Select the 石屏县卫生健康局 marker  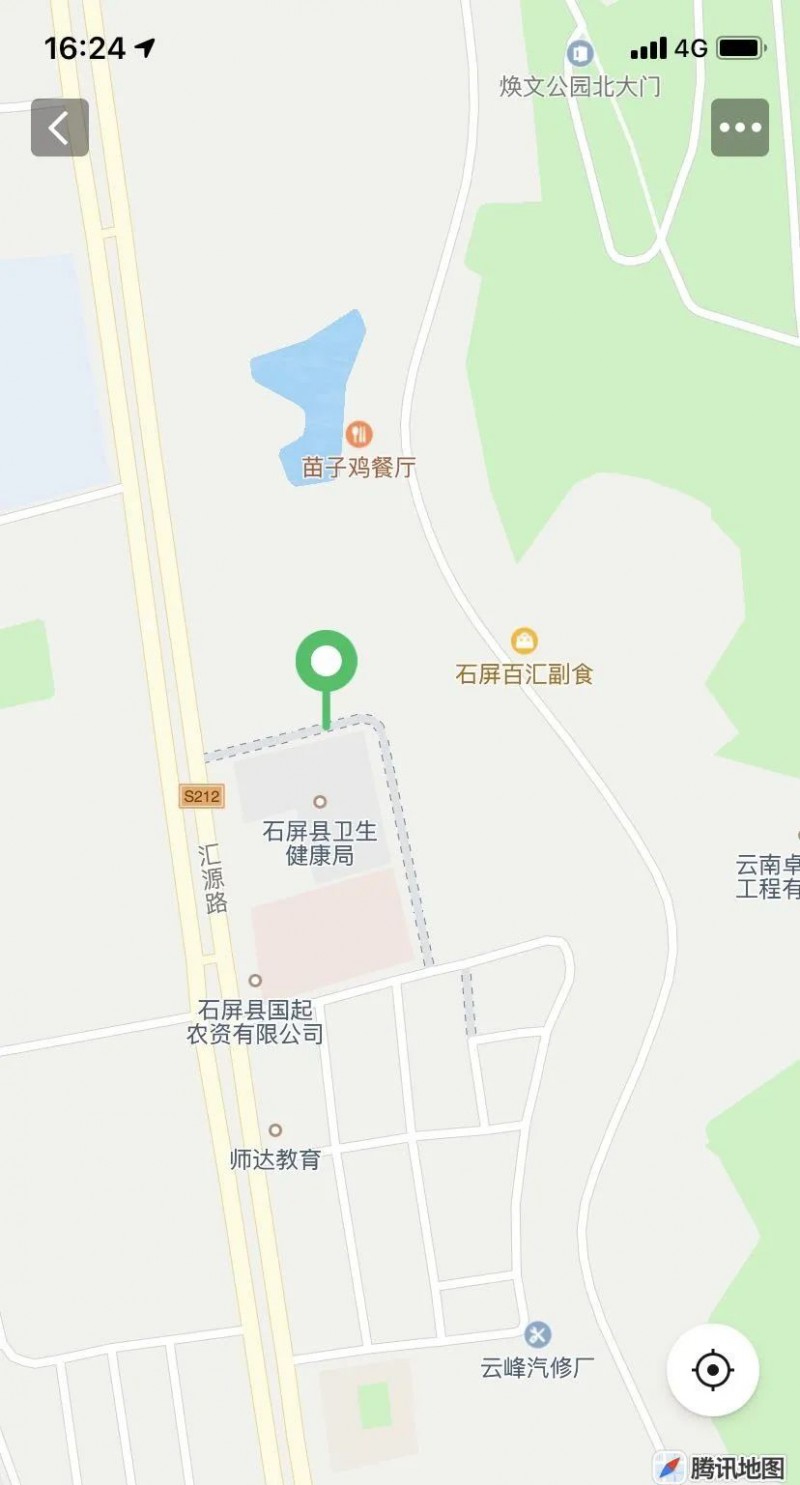click(320, 802)
